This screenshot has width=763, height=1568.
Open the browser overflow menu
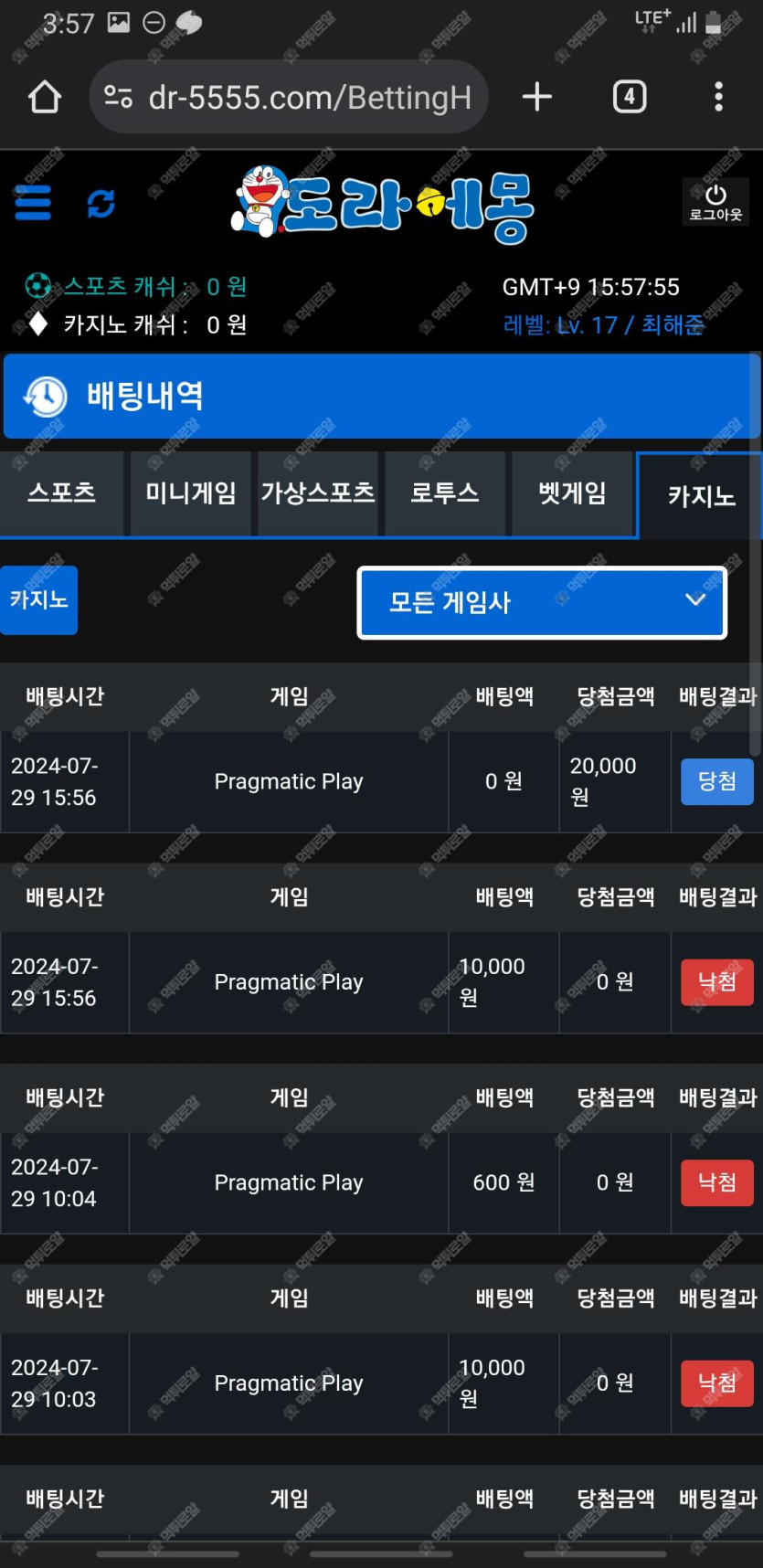[718, 97]
